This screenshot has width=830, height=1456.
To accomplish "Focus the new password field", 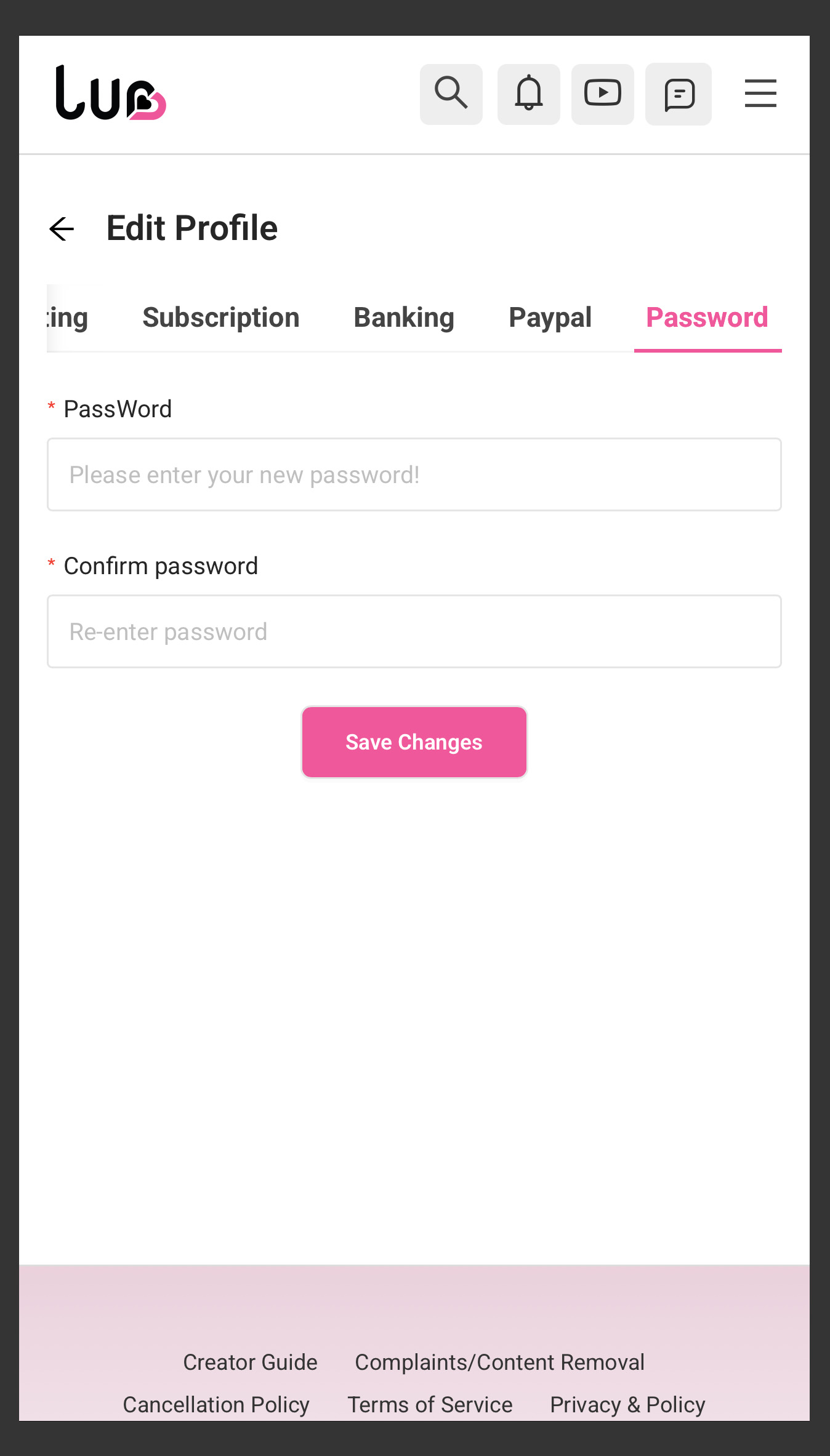I will (x=414, y=474).
